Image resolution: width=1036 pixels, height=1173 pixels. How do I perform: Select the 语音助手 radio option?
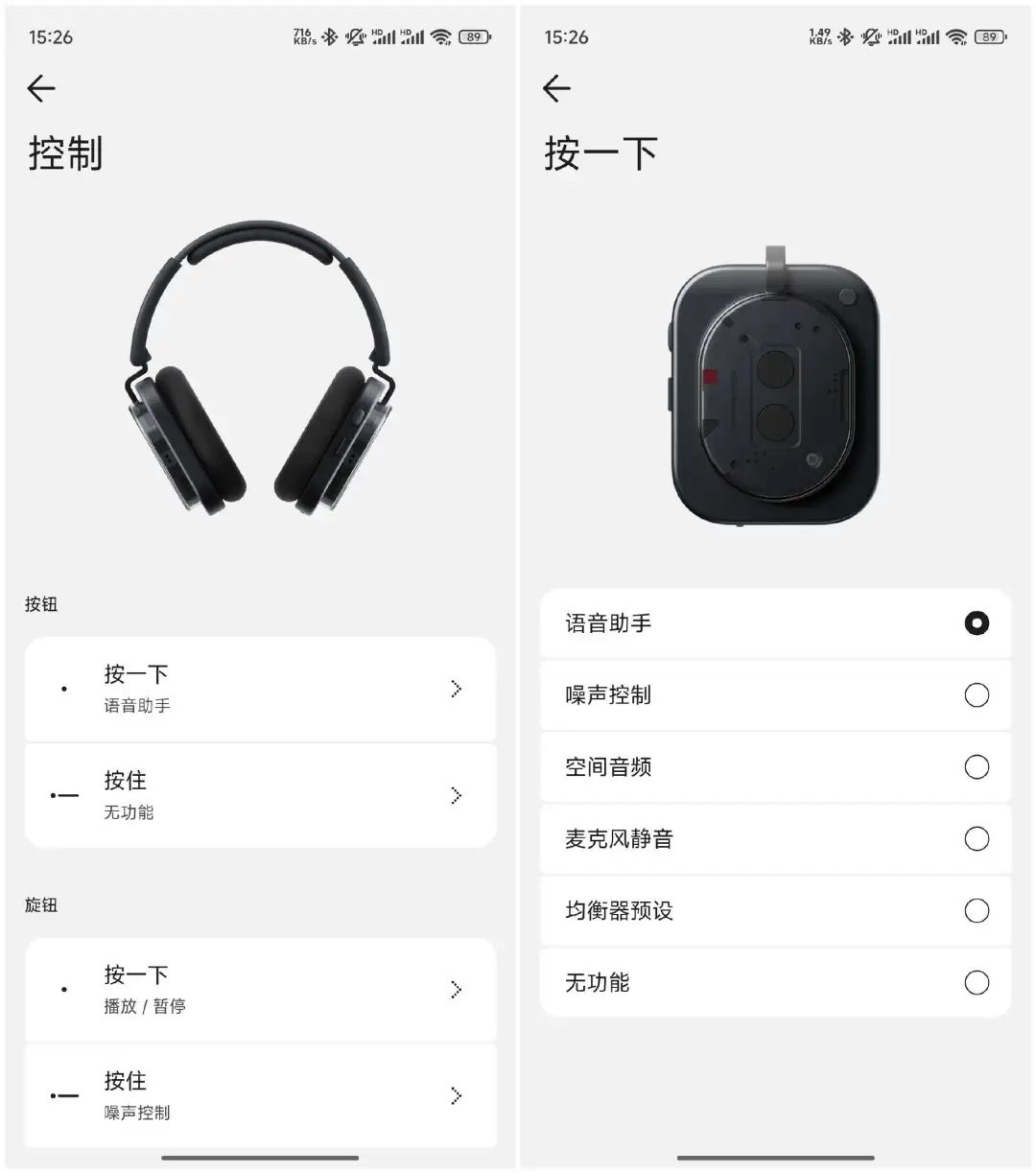pyautogui.click(x=976, y=623)
